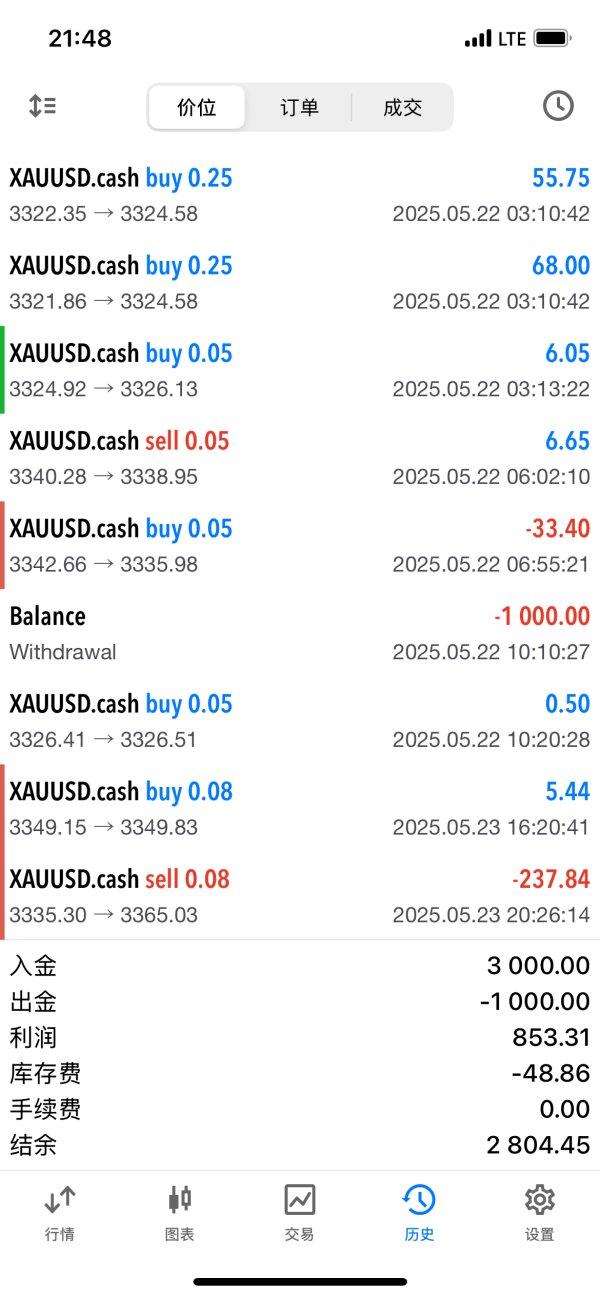The width and height of the screenshot is (600, 1298).
Task: Open the history period clock icon
Action: point(558,106)
